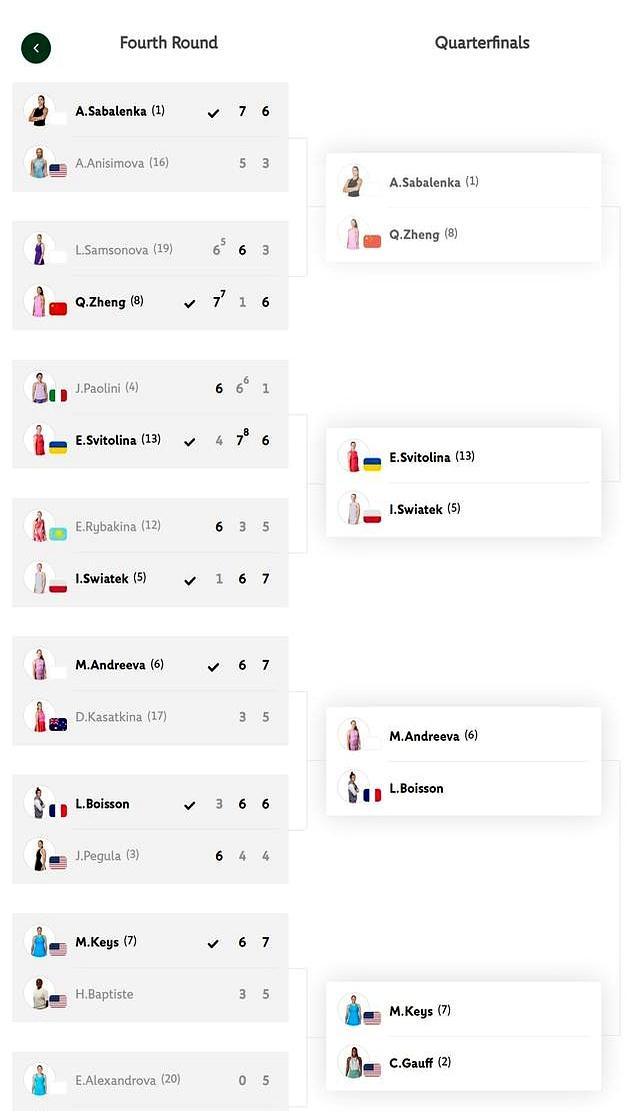
Task: Open the Rybakina vs Swiatek match card
Action: click(x=150, y=553)
